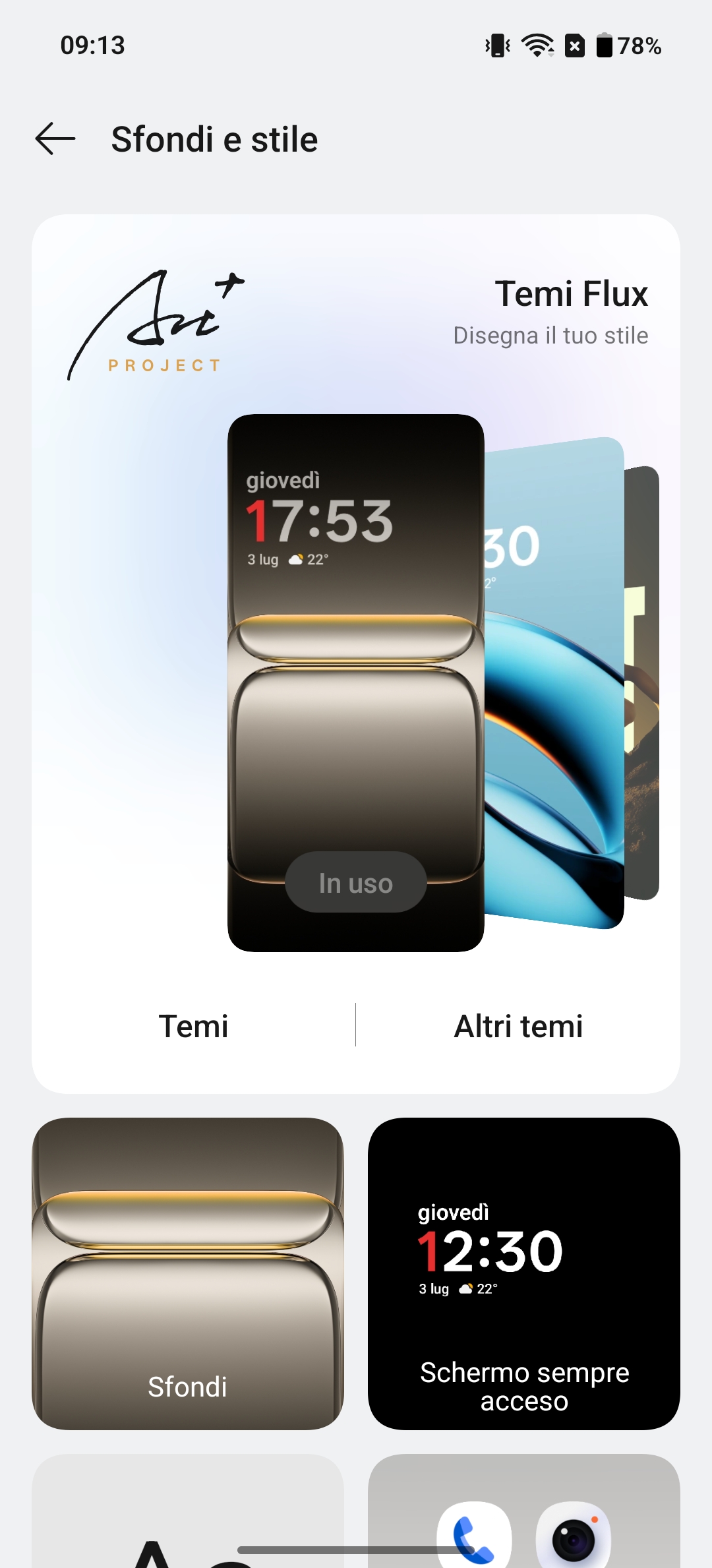712x1568 pixels.
Task: Go back from Sfondi e stile
Action: point(55,139)
